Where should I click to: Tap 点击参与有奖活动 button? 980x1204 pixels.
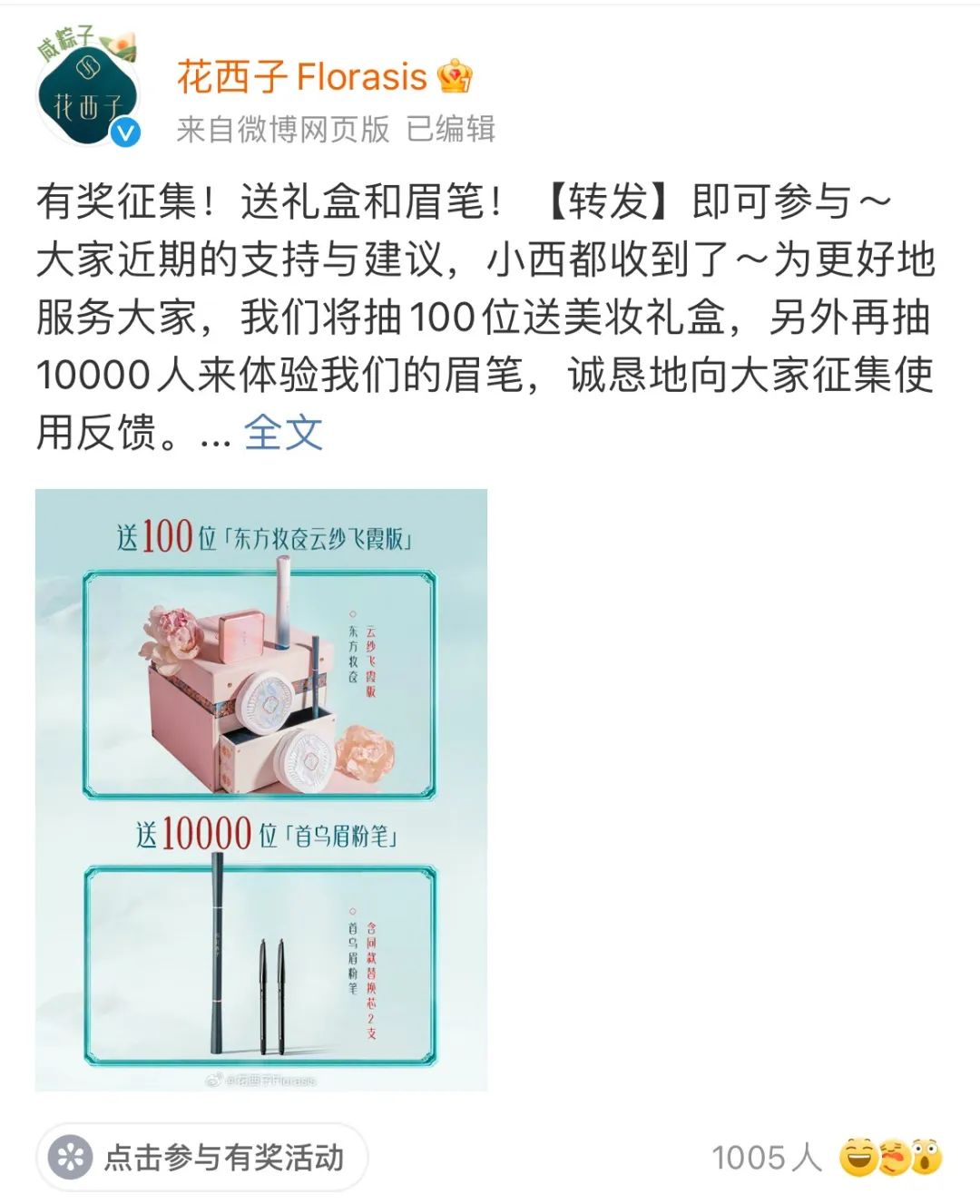tap(201, 1157)
